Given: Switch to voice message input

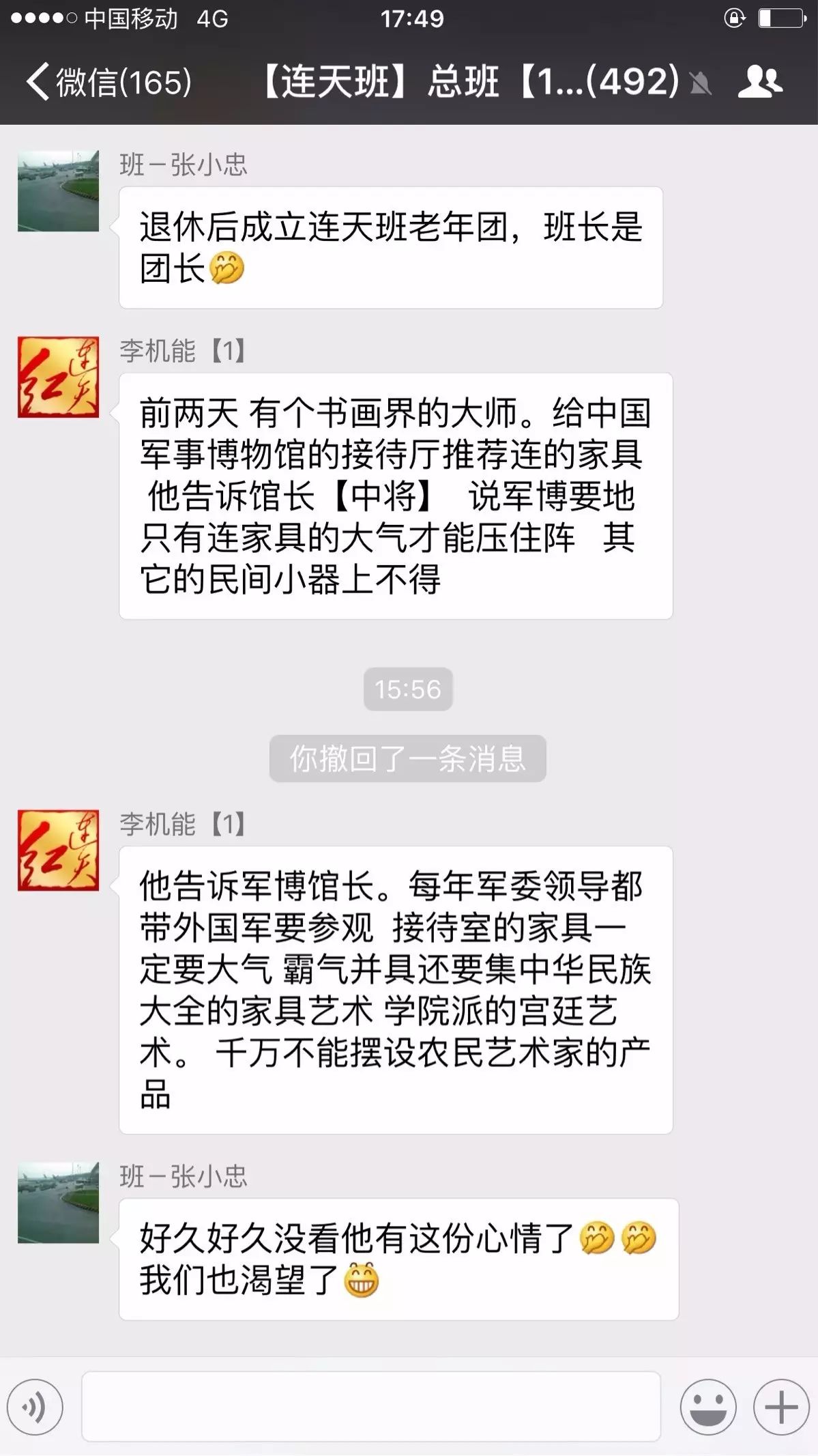Looking at the screenshot, I should tap(35, 1407).
